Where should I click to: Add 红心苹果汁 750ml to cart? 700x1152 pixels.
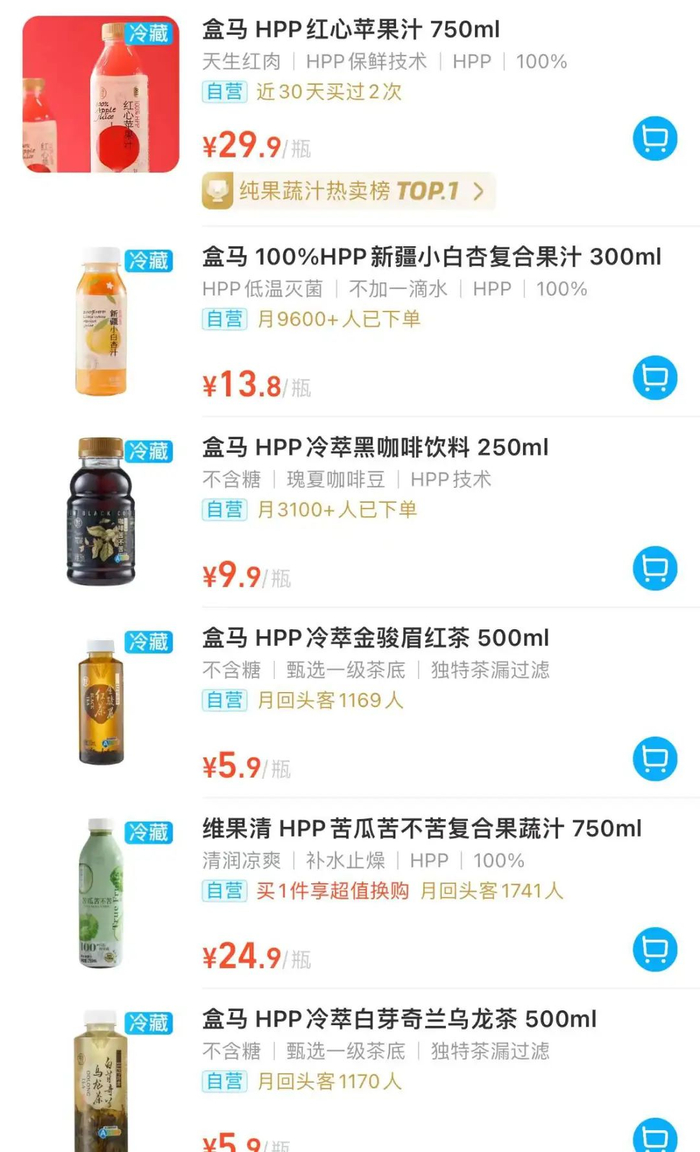(x=655, y=139)
